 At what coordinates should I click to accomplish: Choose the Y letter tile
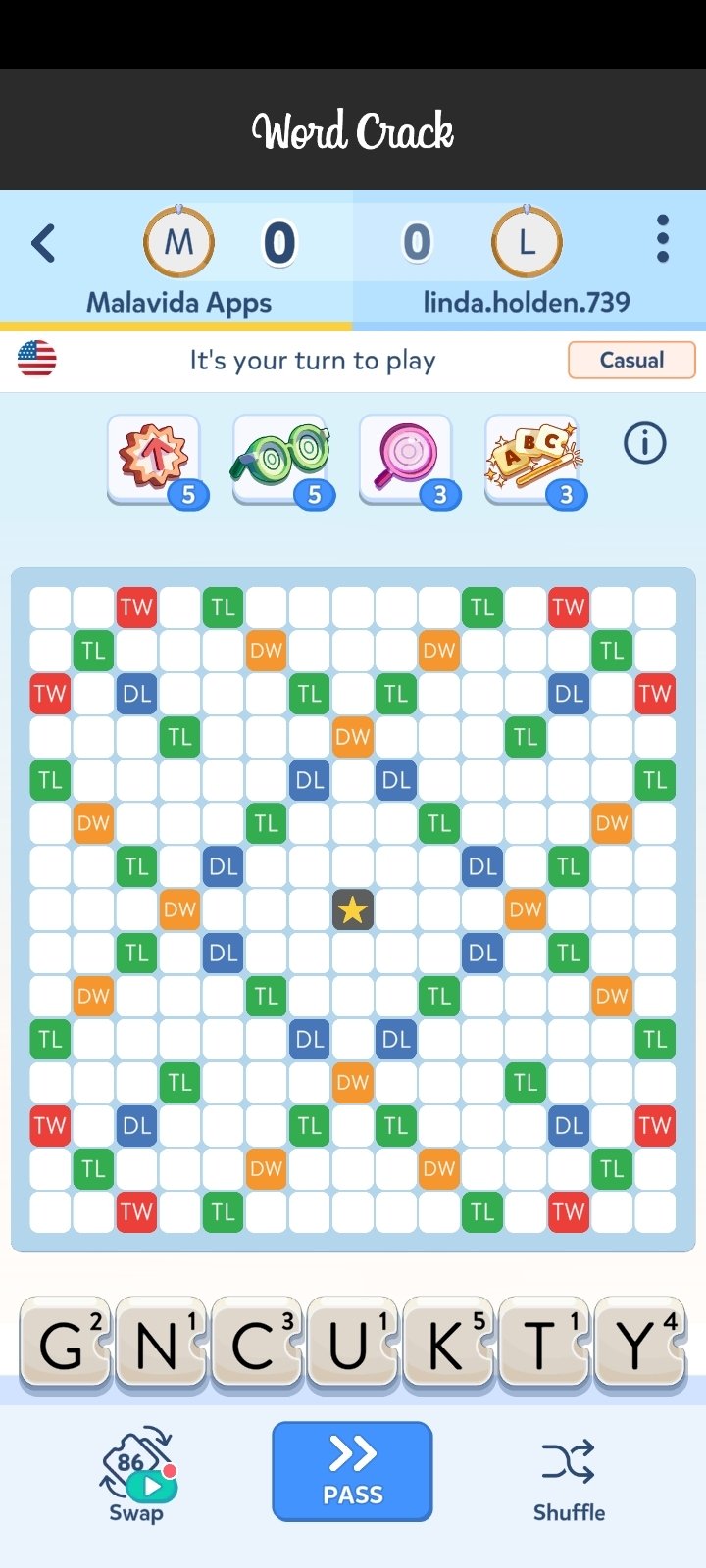pos(640,1344)
